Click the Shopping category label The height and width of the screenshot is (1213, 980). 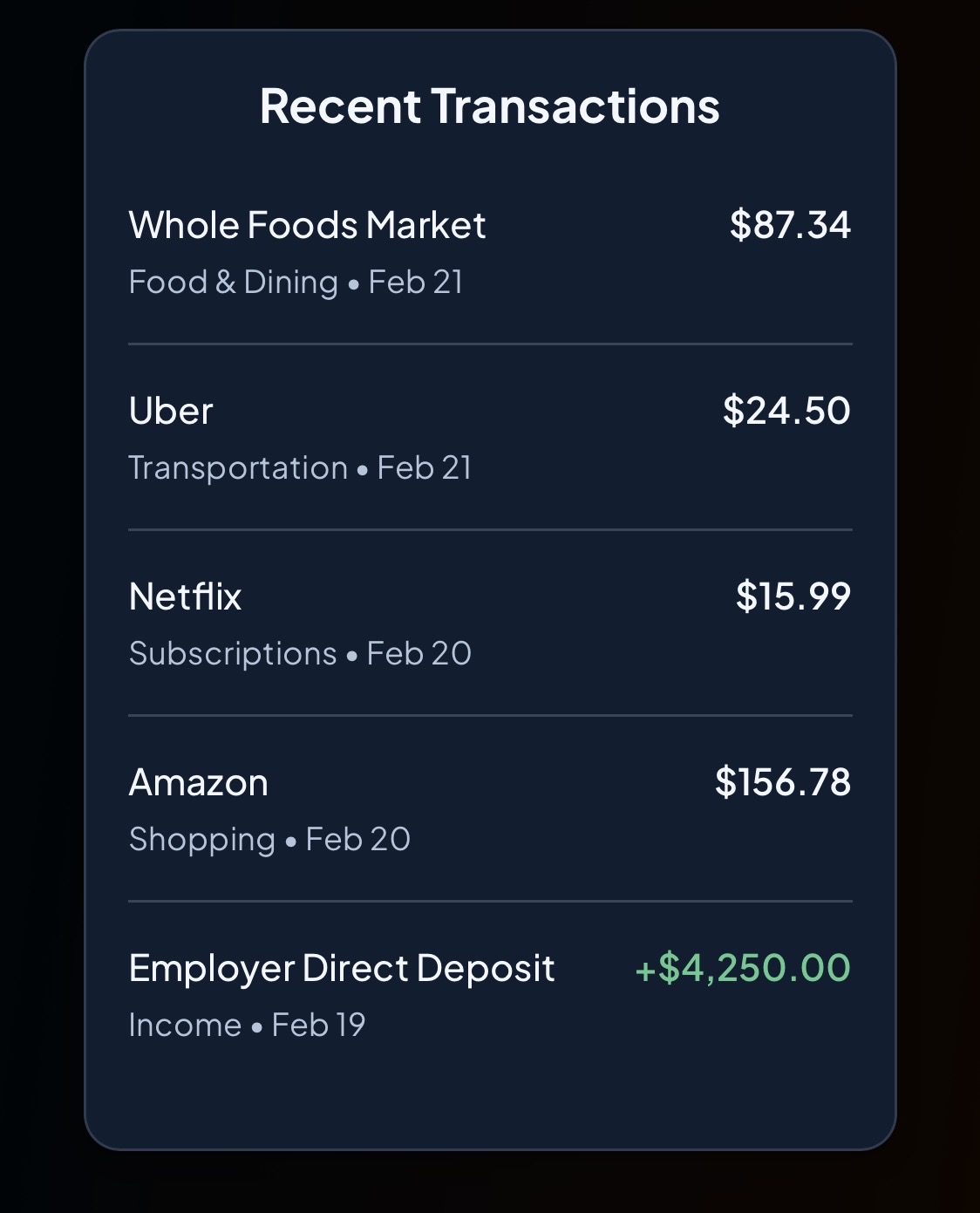[x=202, y=839]
